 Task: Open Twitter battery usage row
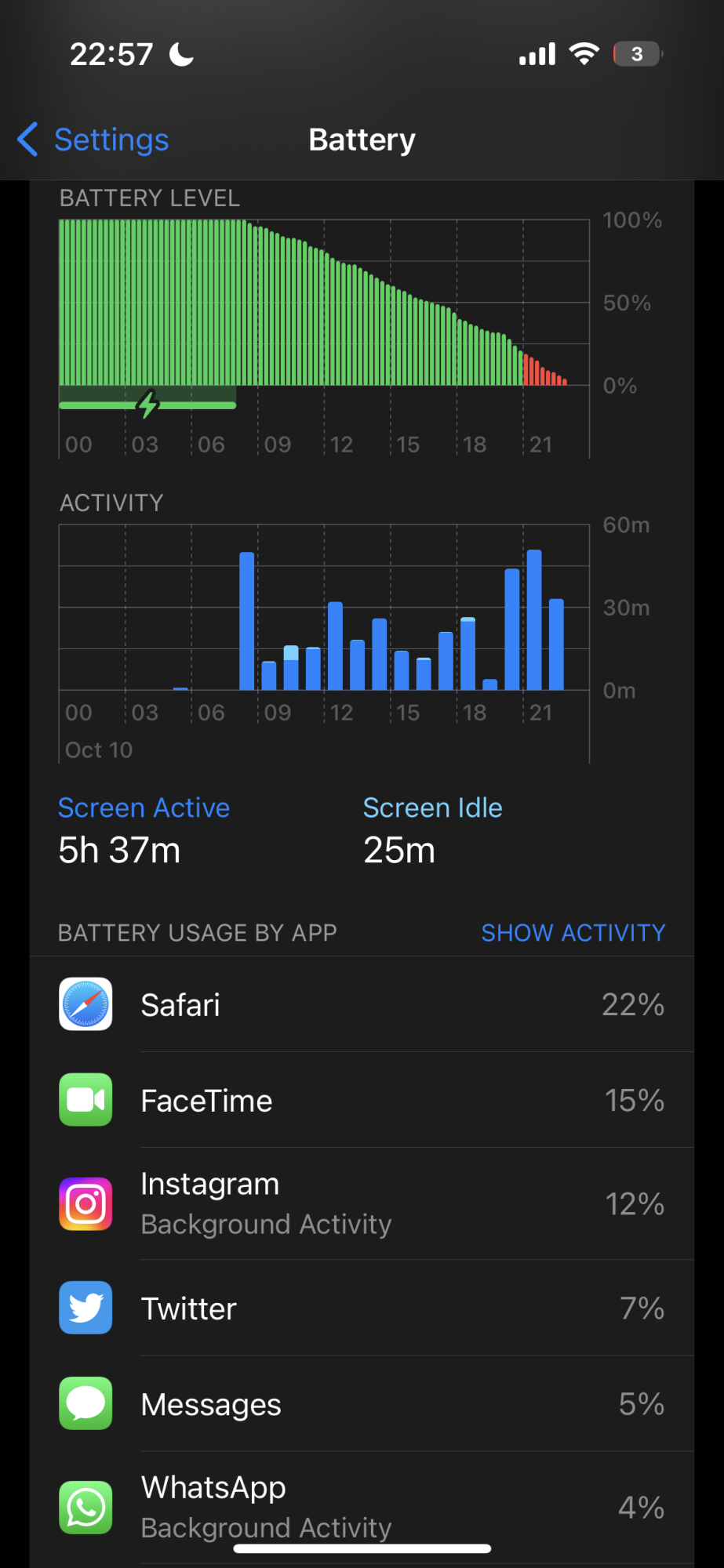[362, 1308]
